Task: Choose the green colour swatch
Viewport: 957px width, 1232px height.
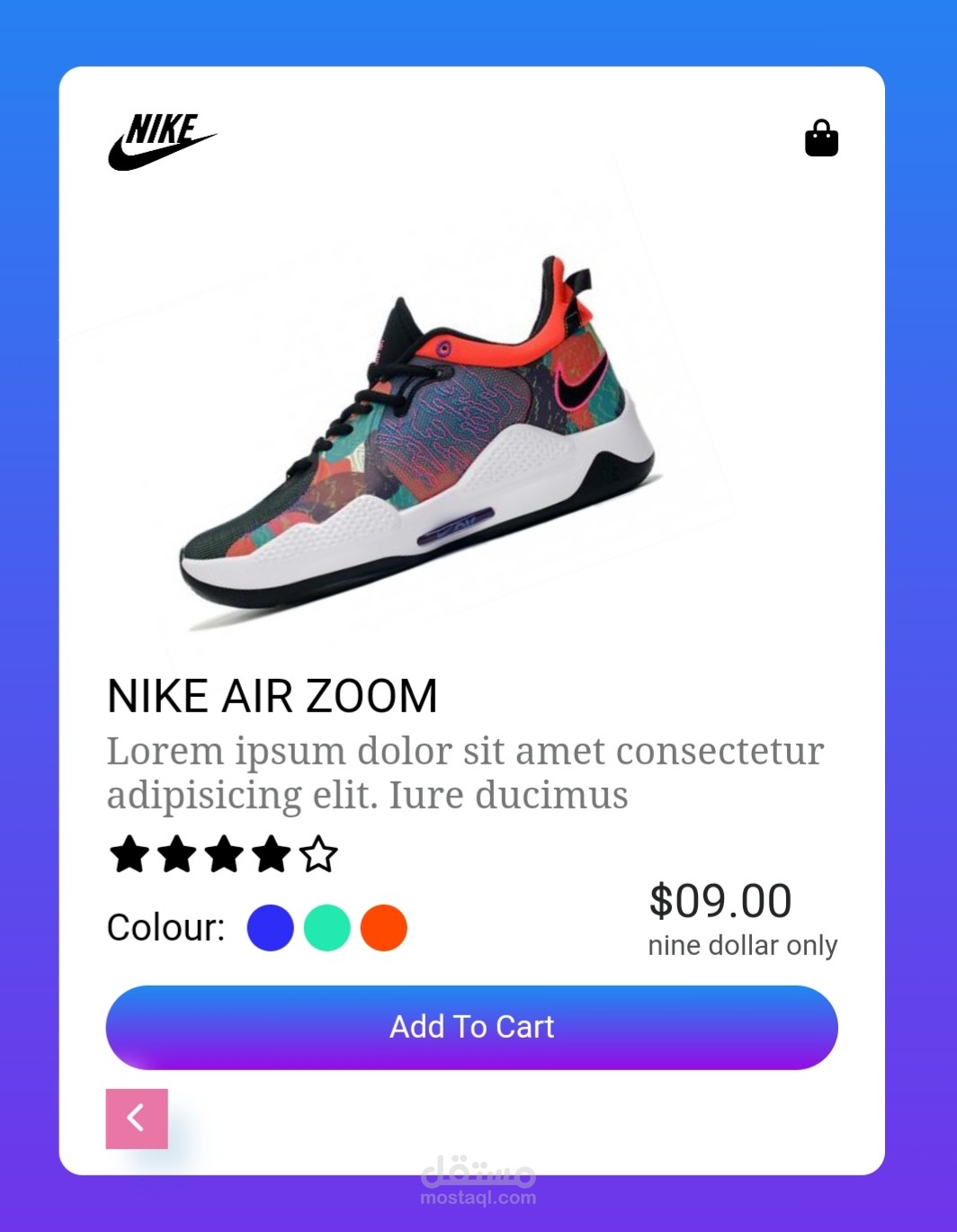Action: 327,927
